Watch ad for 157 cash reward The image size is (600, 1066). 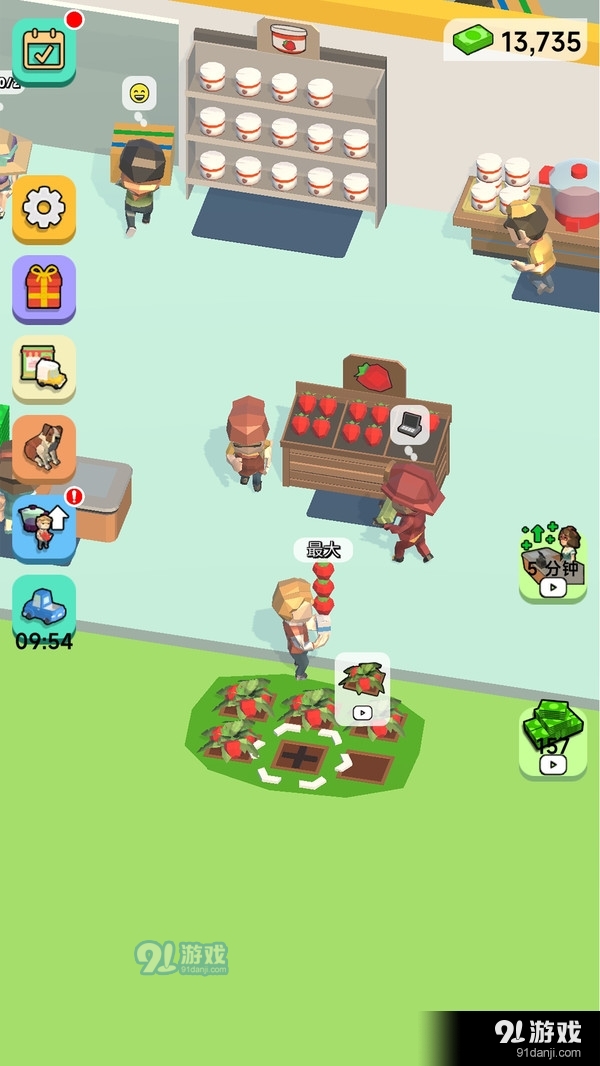click(x=552, y=742)
